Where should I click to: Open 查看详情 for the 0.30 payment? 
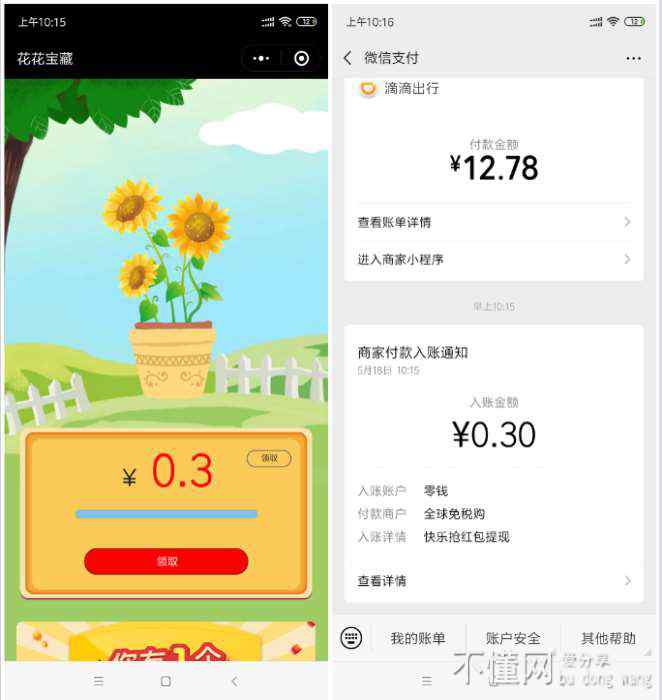[494, 581]
